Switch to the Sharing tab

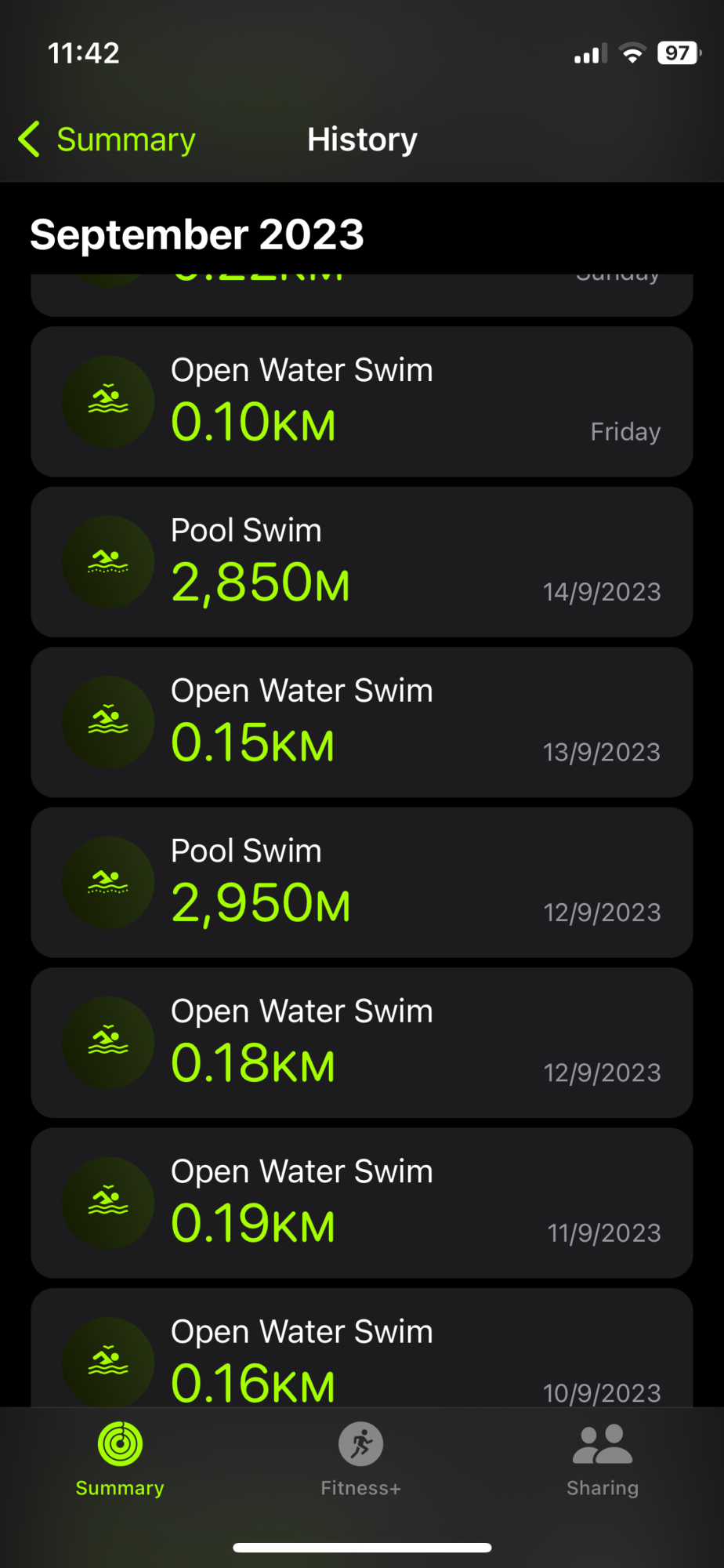(603, 1459)
